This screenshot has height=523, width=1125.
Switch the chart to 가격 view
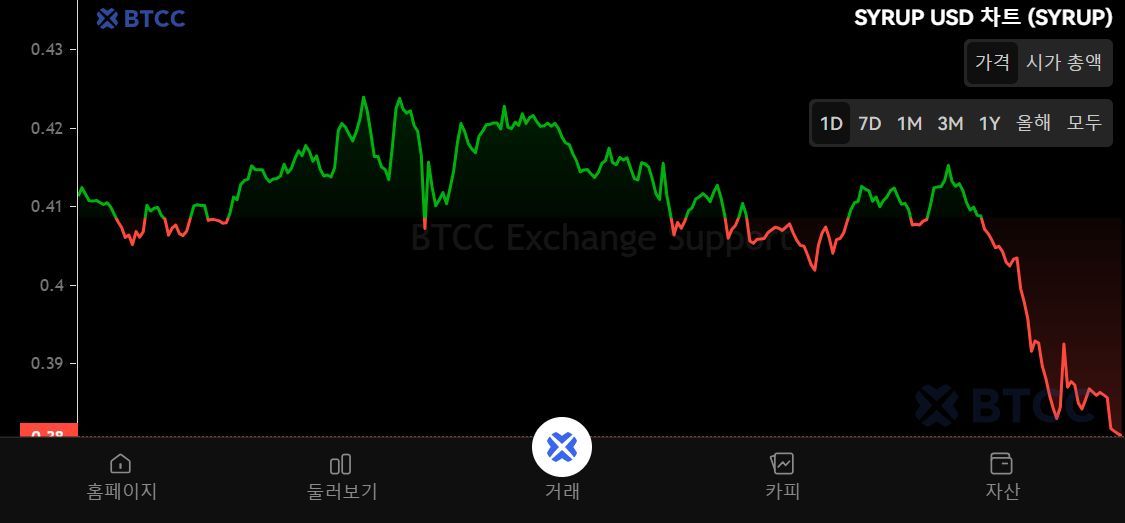point(991,62)
